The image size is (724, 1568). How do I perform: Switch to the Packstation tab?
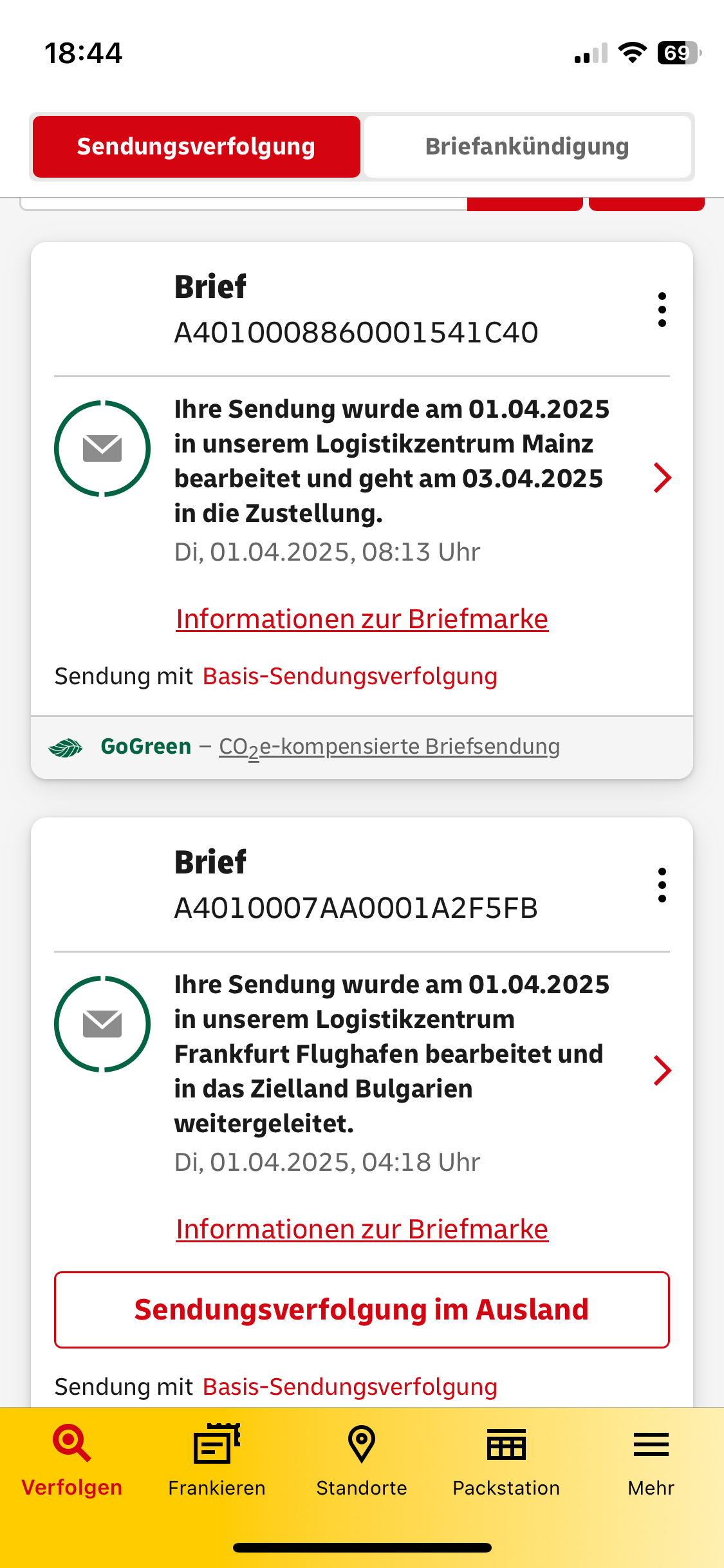tap(506, 1461)
